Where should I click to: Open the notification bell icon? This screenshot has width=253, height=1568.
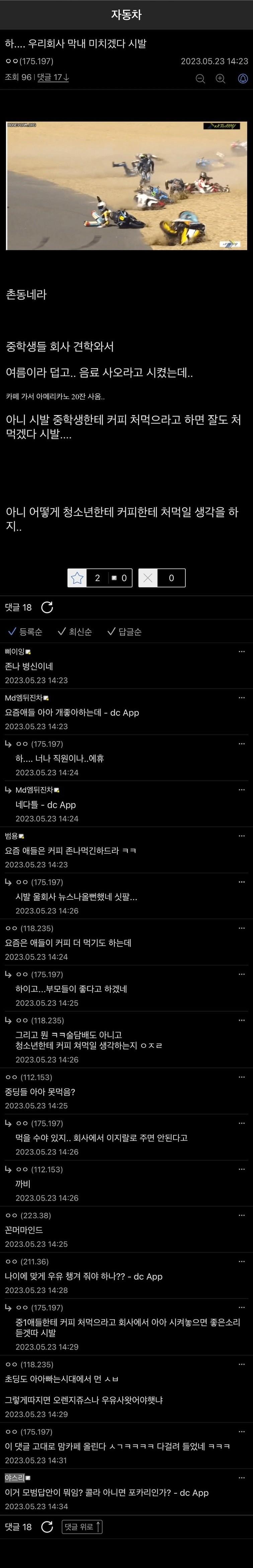click(x=243, y=79)
